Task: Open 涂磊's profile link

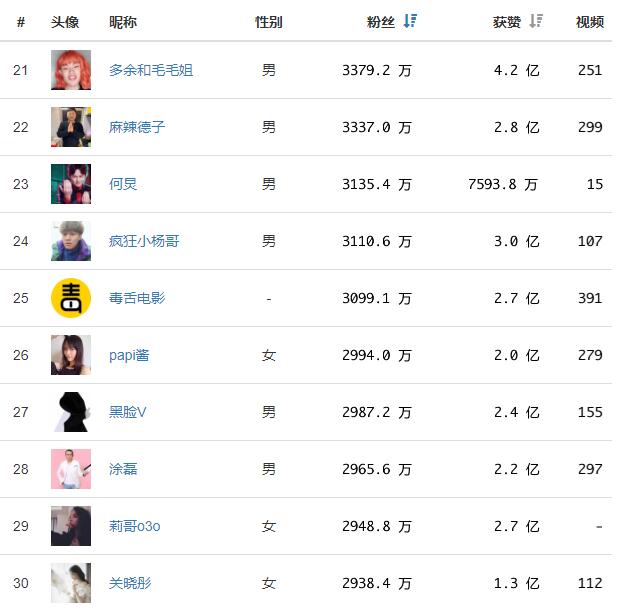Action: (x=123, y=469)
